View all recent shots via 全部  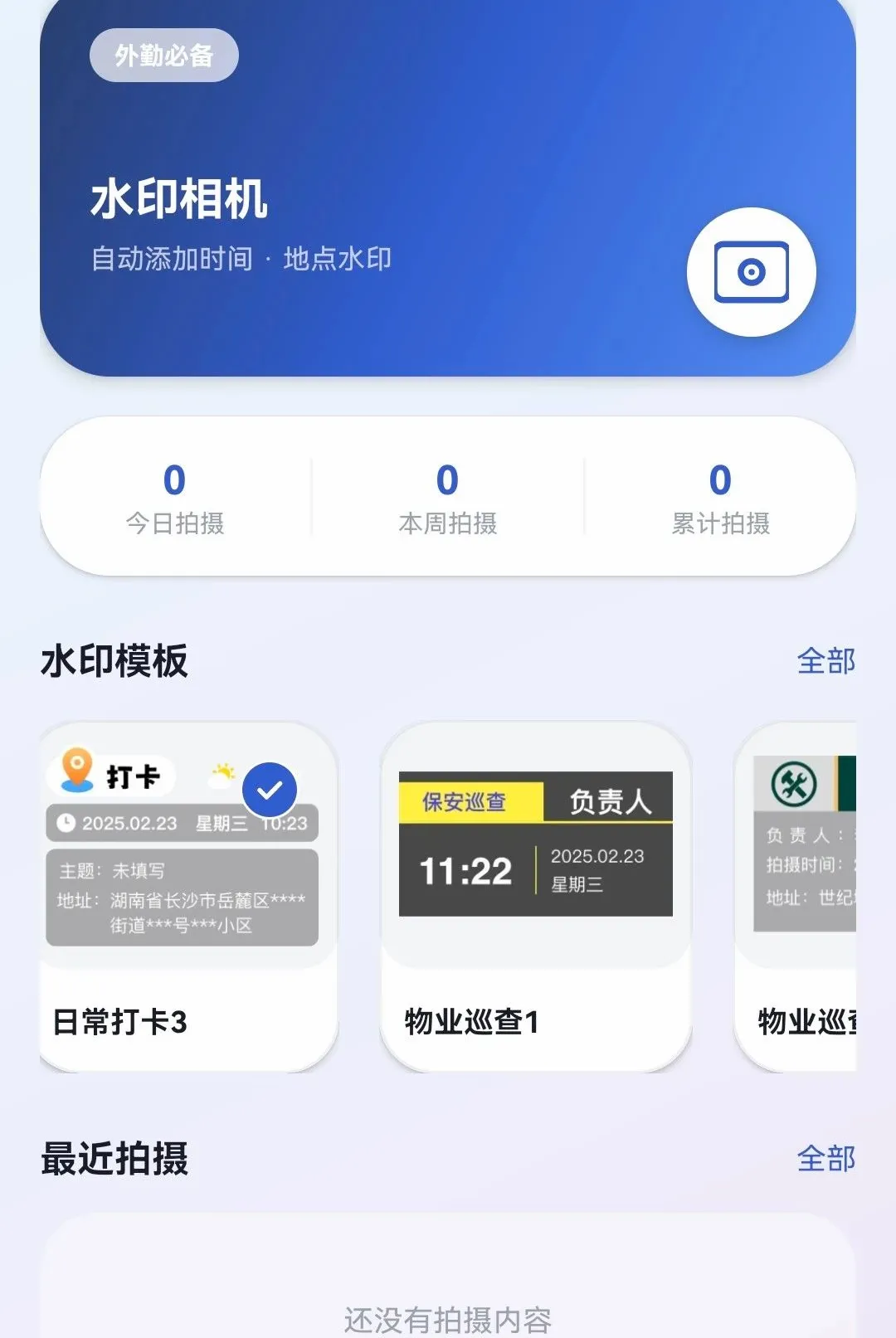825,1159
